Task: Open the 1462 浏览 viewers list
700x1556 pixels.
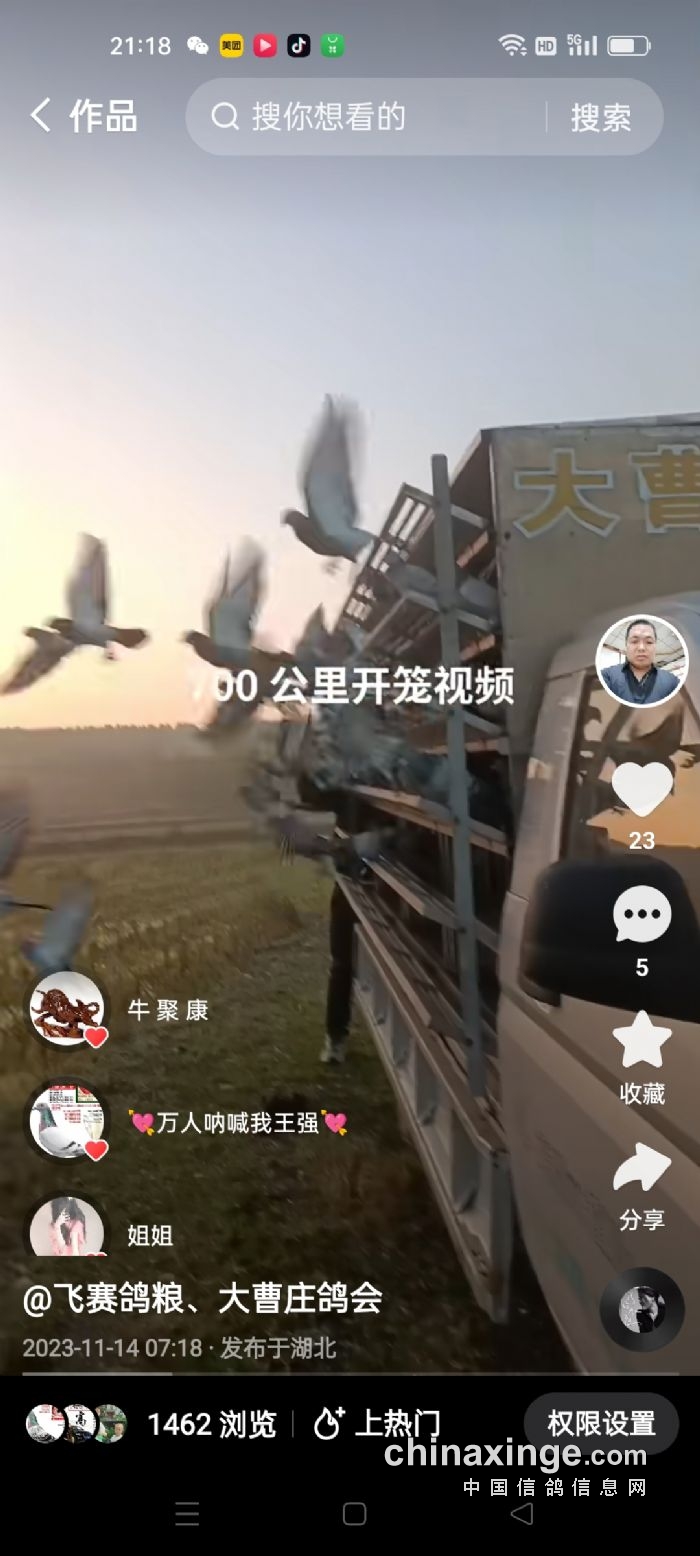Action: [211, 1423]
